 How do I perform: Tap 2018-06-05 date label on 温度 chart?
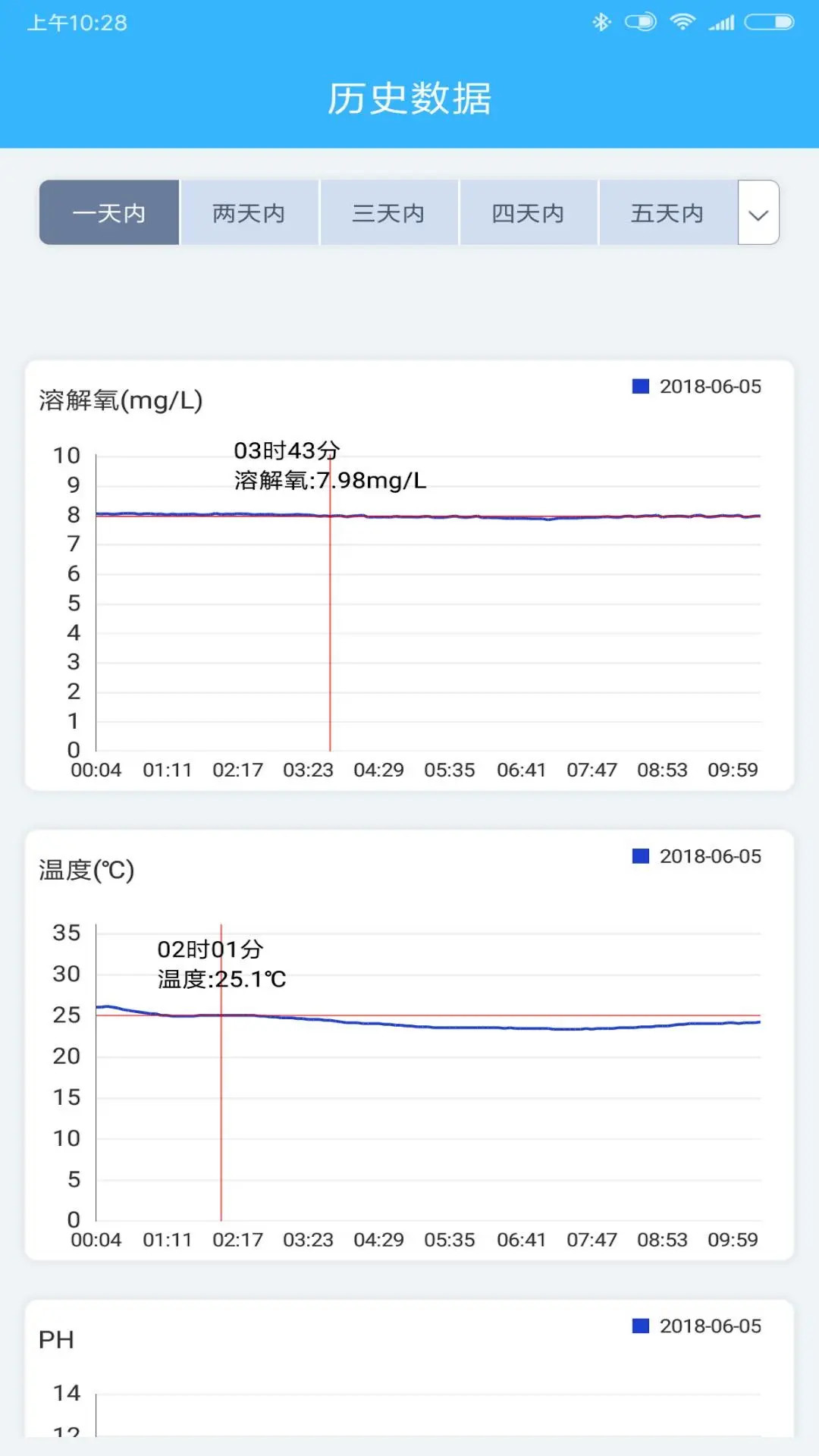709,856
